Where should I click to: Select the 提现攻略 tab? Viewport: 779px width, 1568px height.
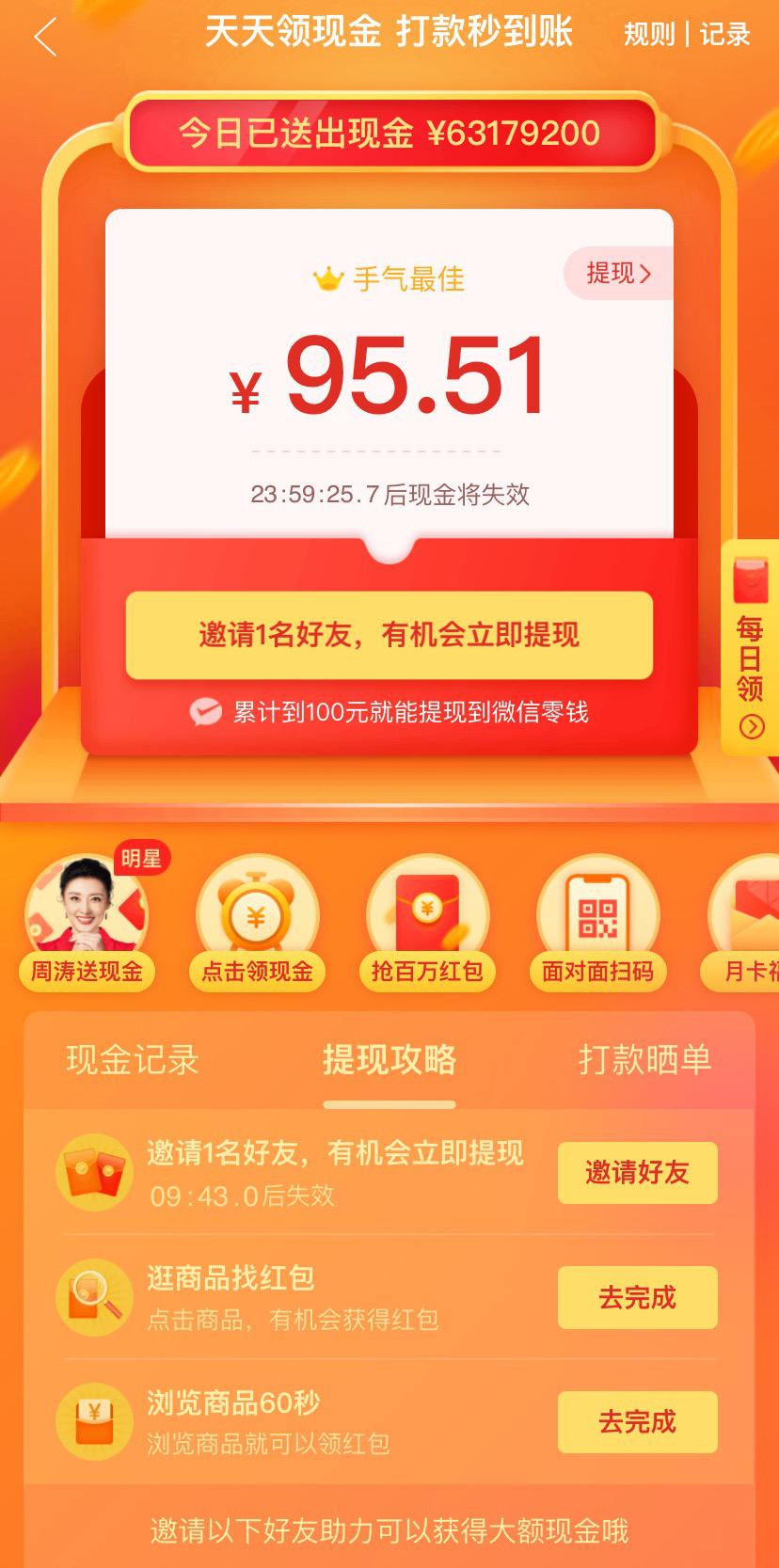tap(389, 1059)
